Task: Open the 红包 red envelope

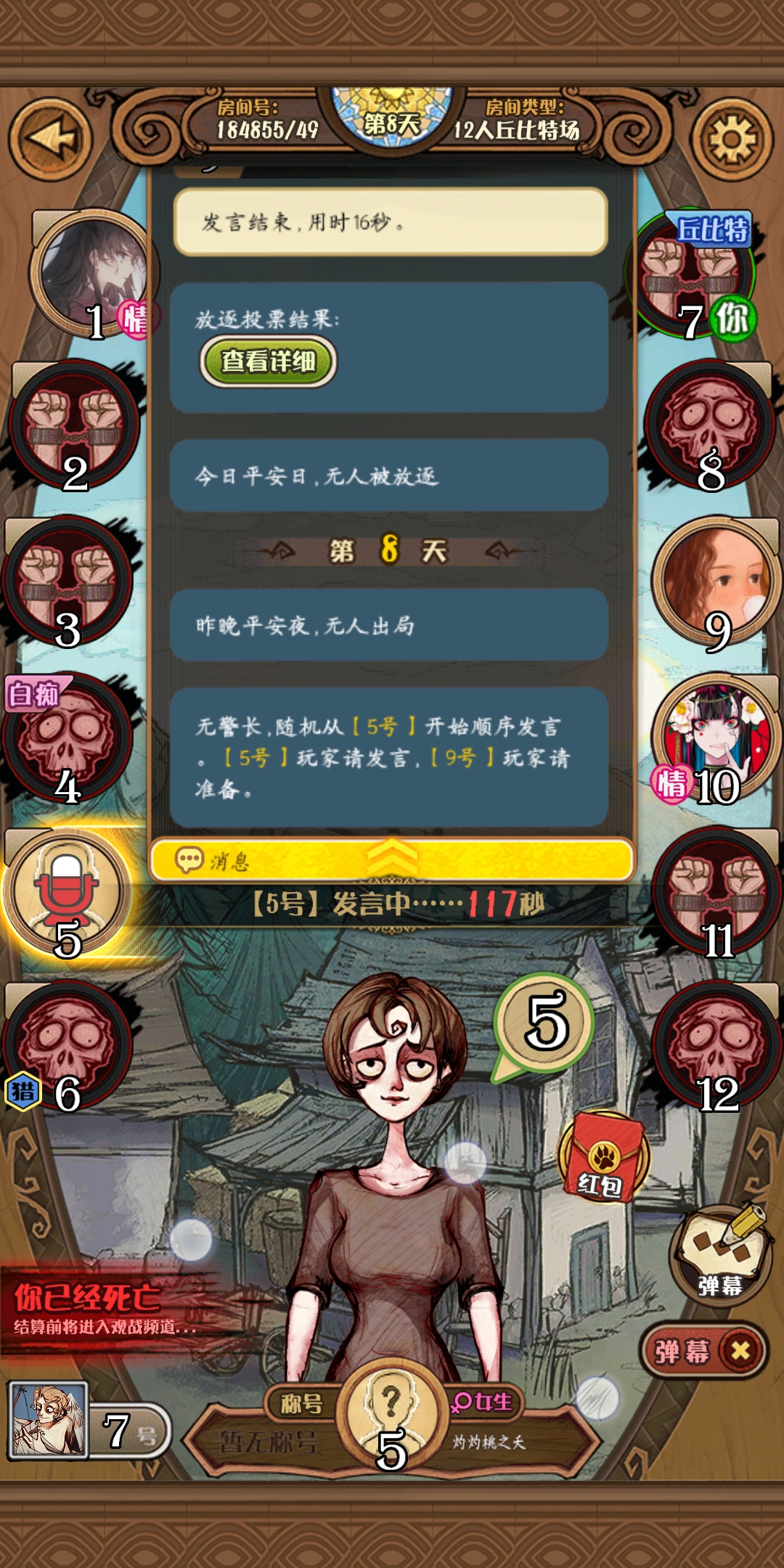Action: (601, 1157)
